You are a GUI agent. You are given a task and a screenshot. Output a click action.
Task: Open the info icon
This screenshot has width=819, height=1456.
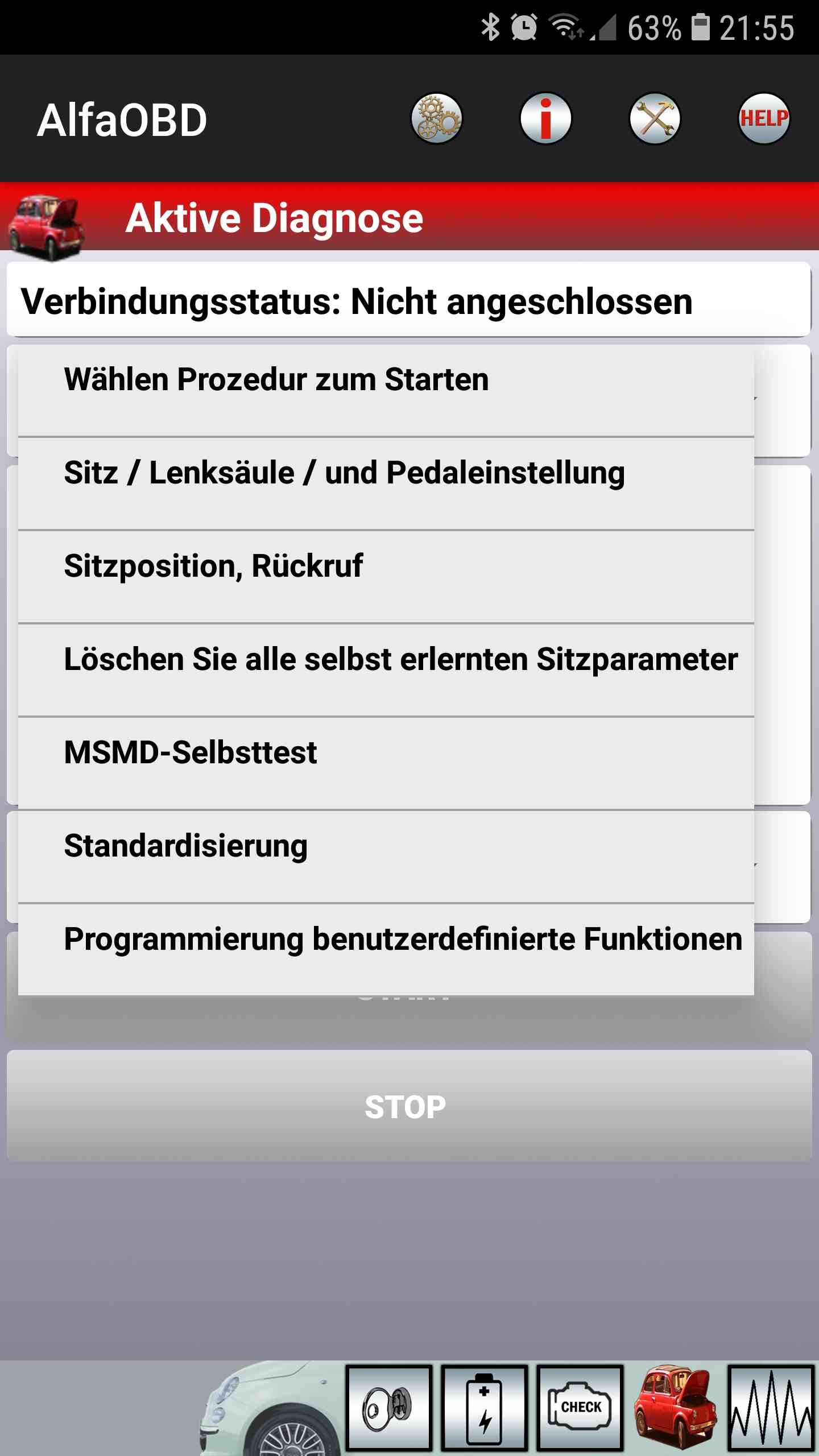pyautogui.click(x=545, y=118)
